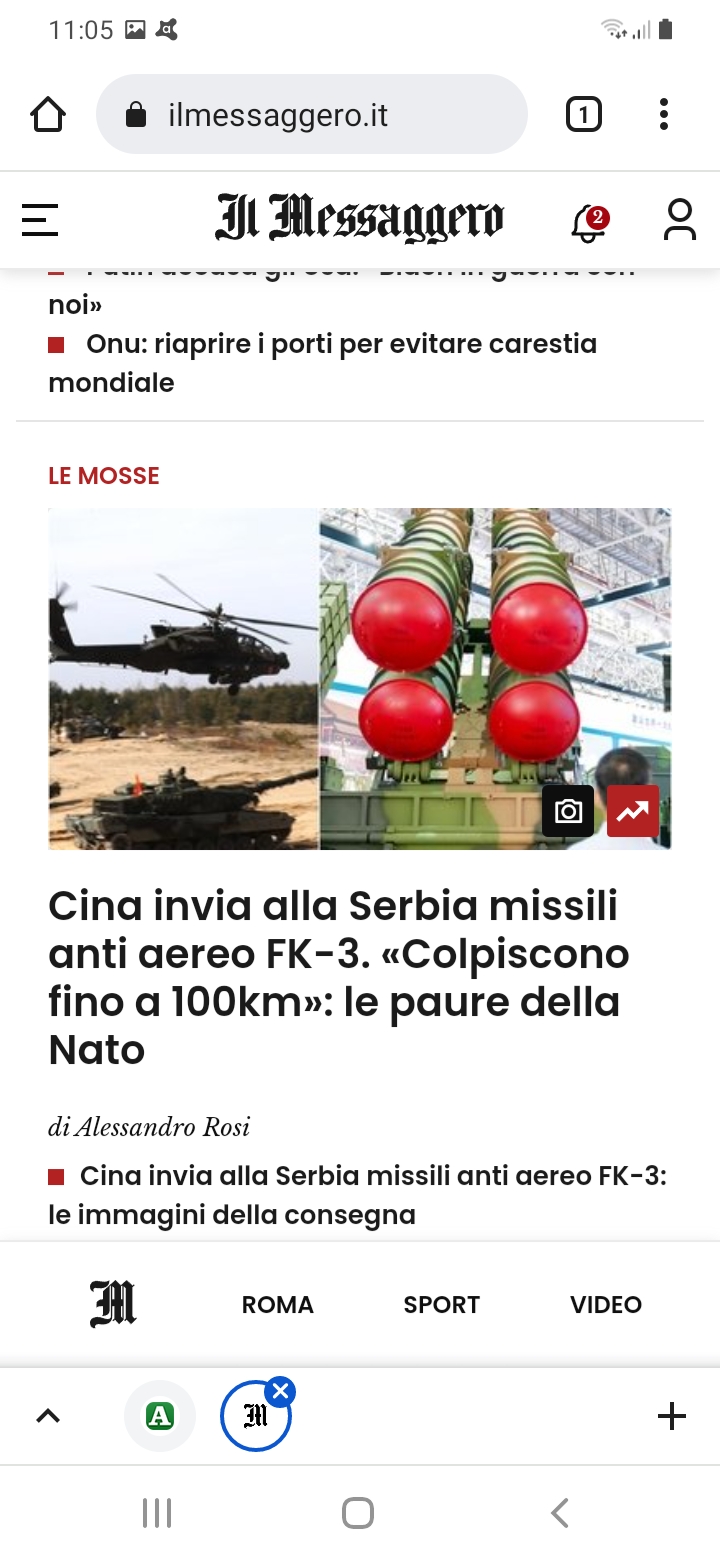
Task: Open the tab switcher showing 1 tab
Action: pyautogui.click(x=584, y=115)
